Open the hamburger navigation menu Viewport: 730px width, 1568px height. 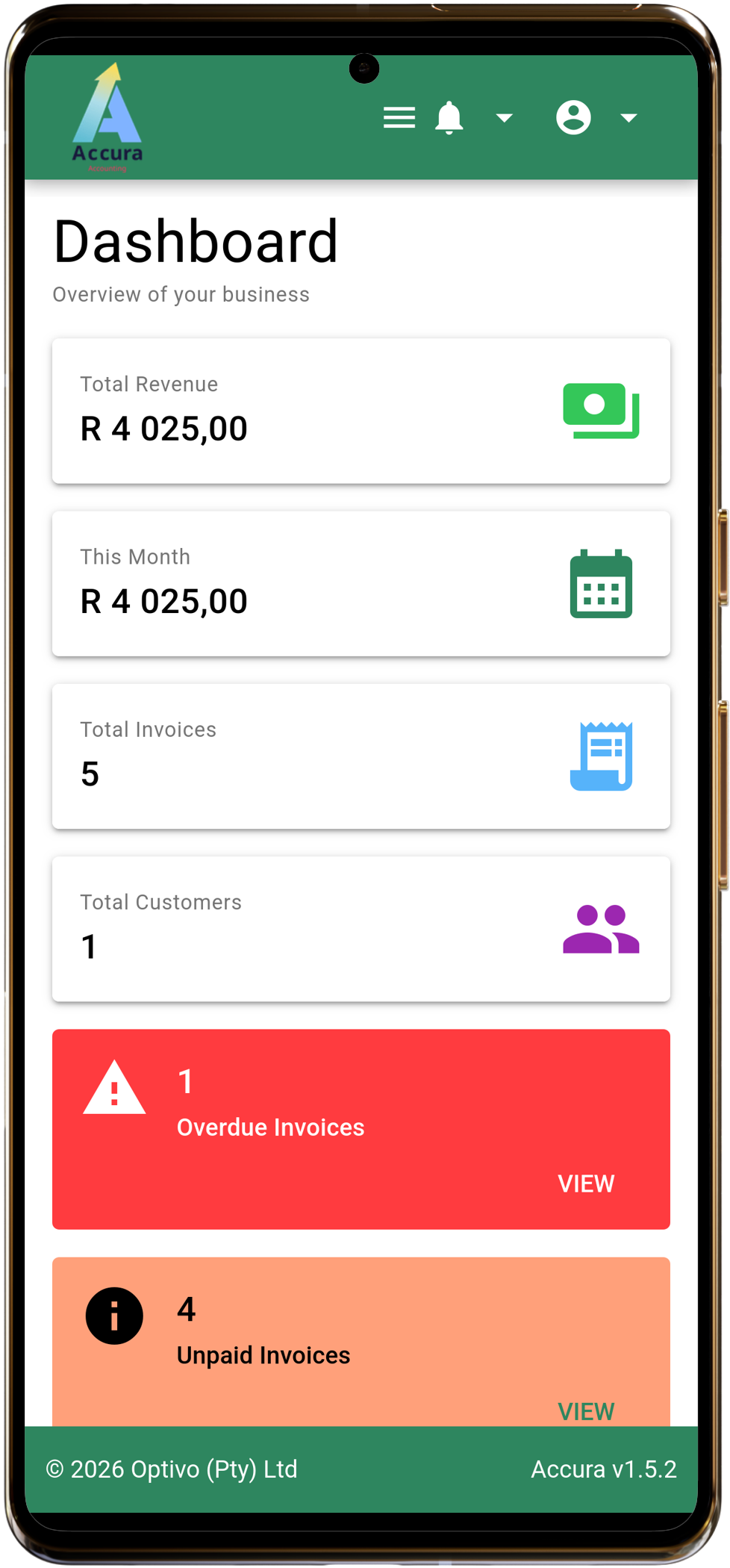[399, 117]
